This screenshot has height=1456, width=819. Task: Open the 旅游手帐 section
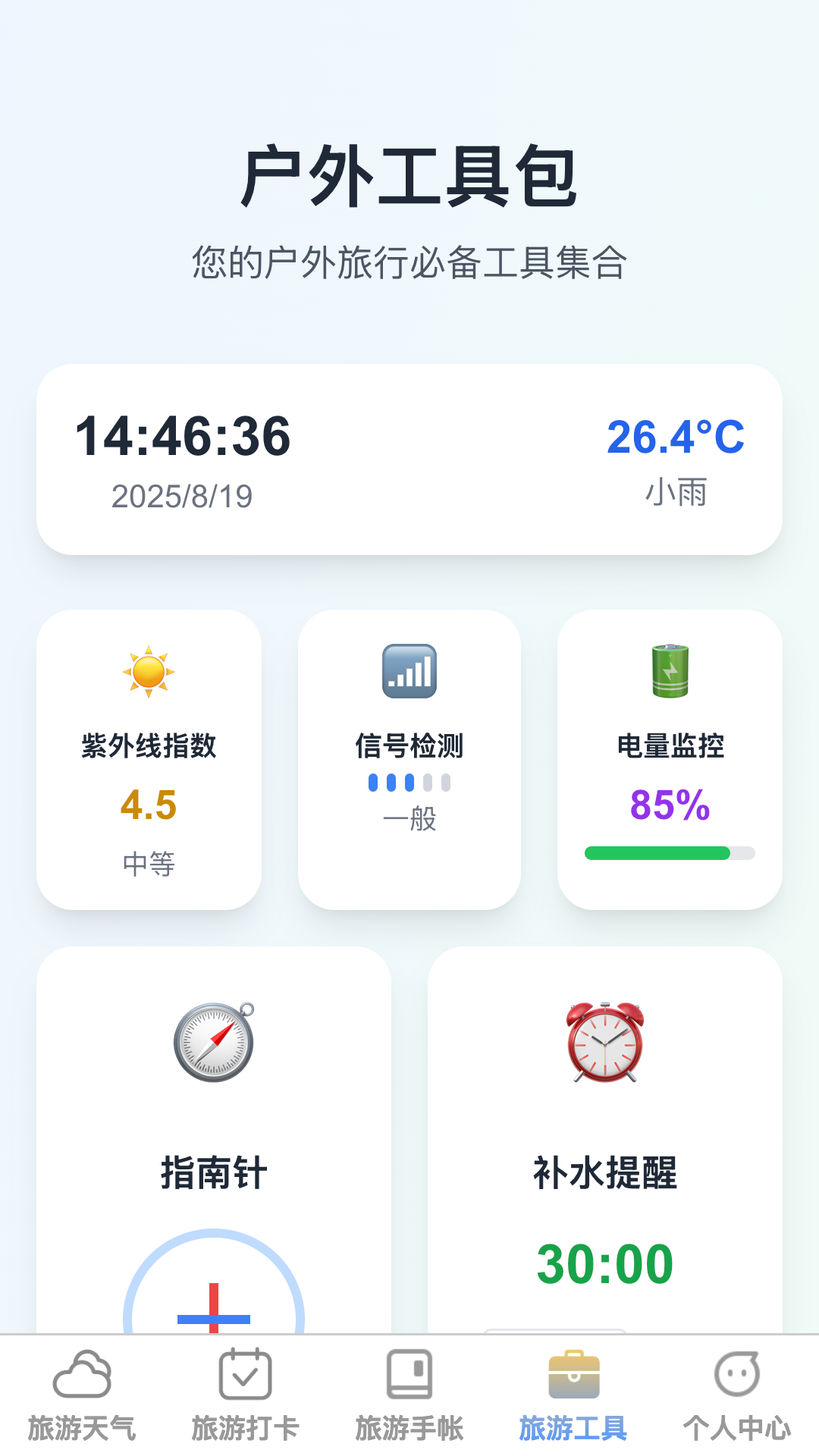[x=409, y=1399]
